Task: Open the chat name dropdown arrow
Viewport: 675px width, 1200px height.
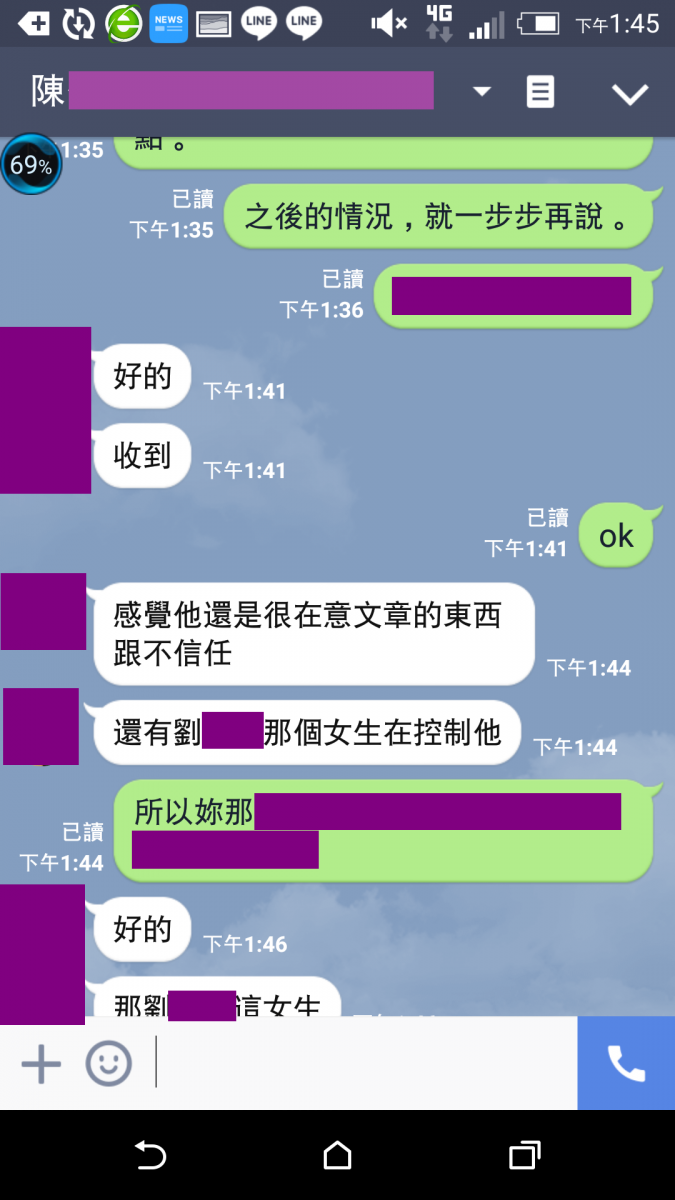Action: pyautogui.click(x=482, y=92)
